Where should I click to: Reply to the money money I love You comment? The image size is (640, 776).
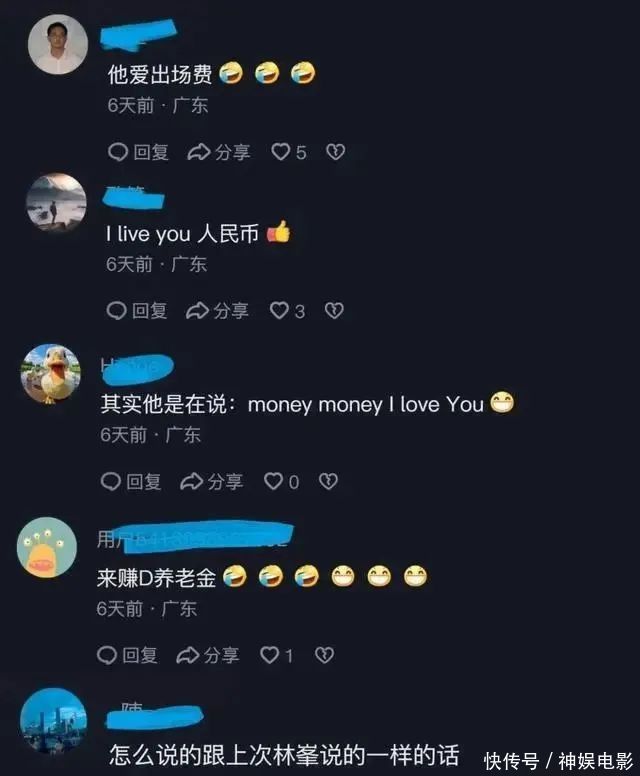tap(131, 482)
